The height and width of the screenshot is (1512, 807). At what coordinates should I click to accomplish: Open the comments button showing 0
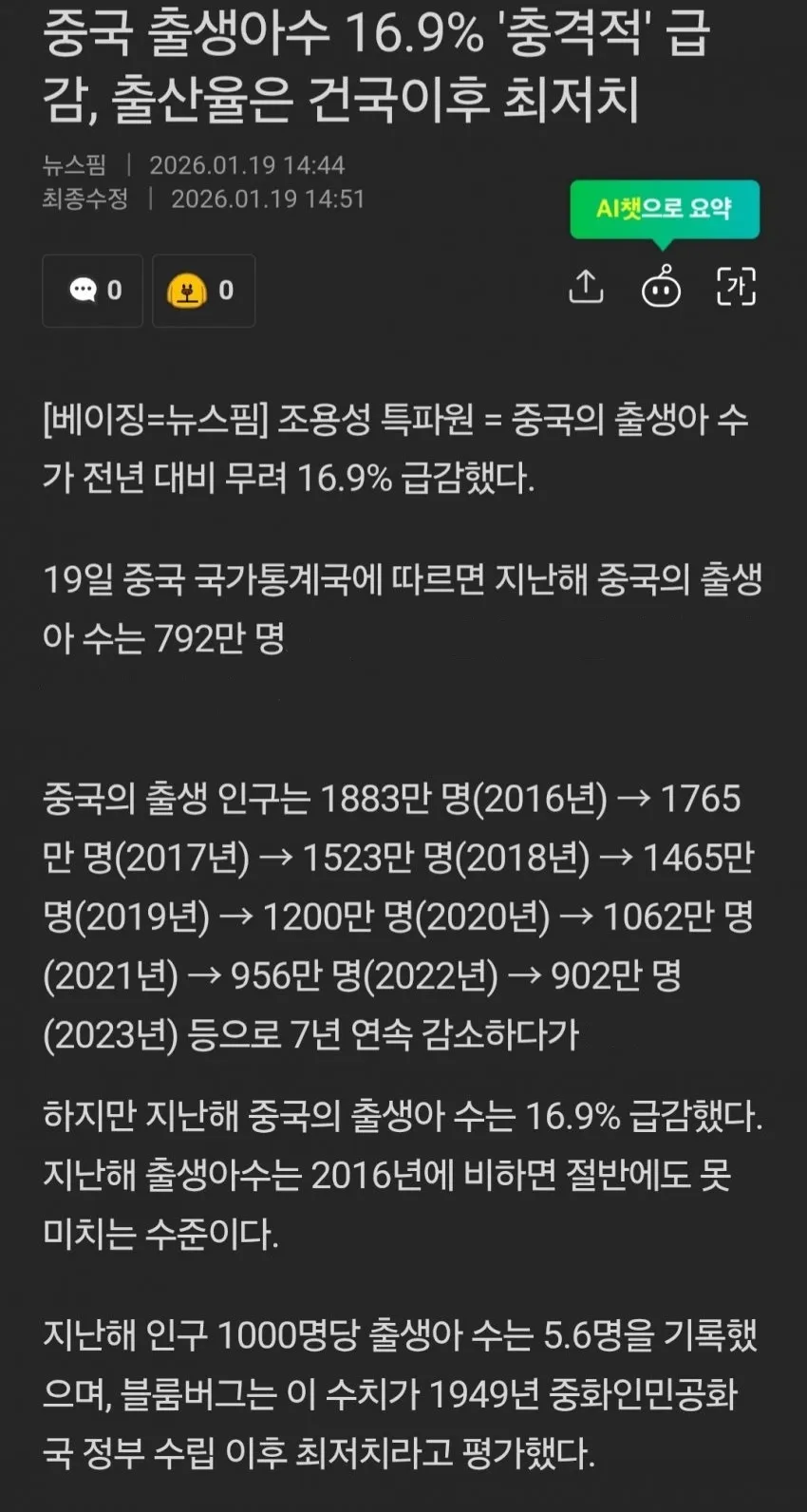point(92,291)
